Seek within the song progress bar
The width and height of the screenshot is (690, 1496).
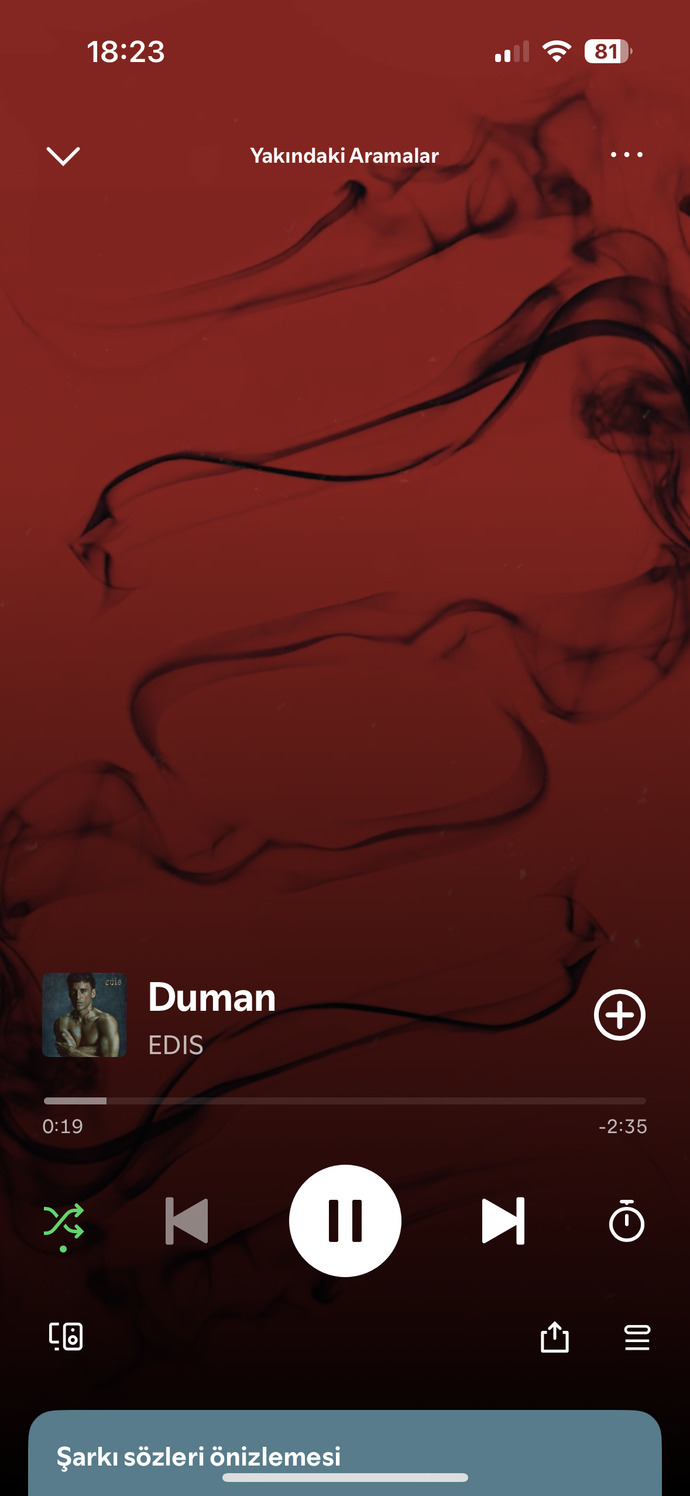[345, 1101]
